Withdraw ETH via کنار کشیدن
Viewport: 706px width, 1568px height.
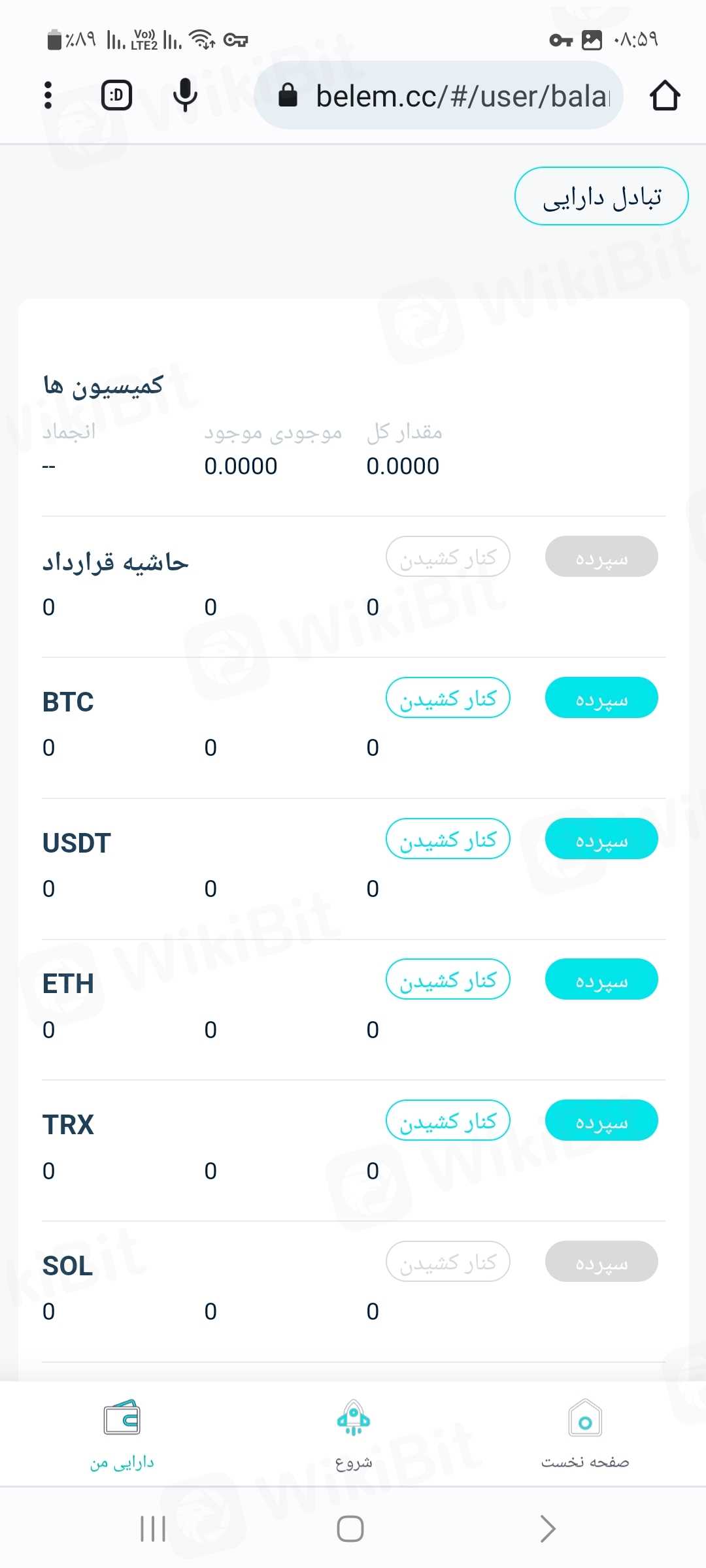click(x=448, y=980)
